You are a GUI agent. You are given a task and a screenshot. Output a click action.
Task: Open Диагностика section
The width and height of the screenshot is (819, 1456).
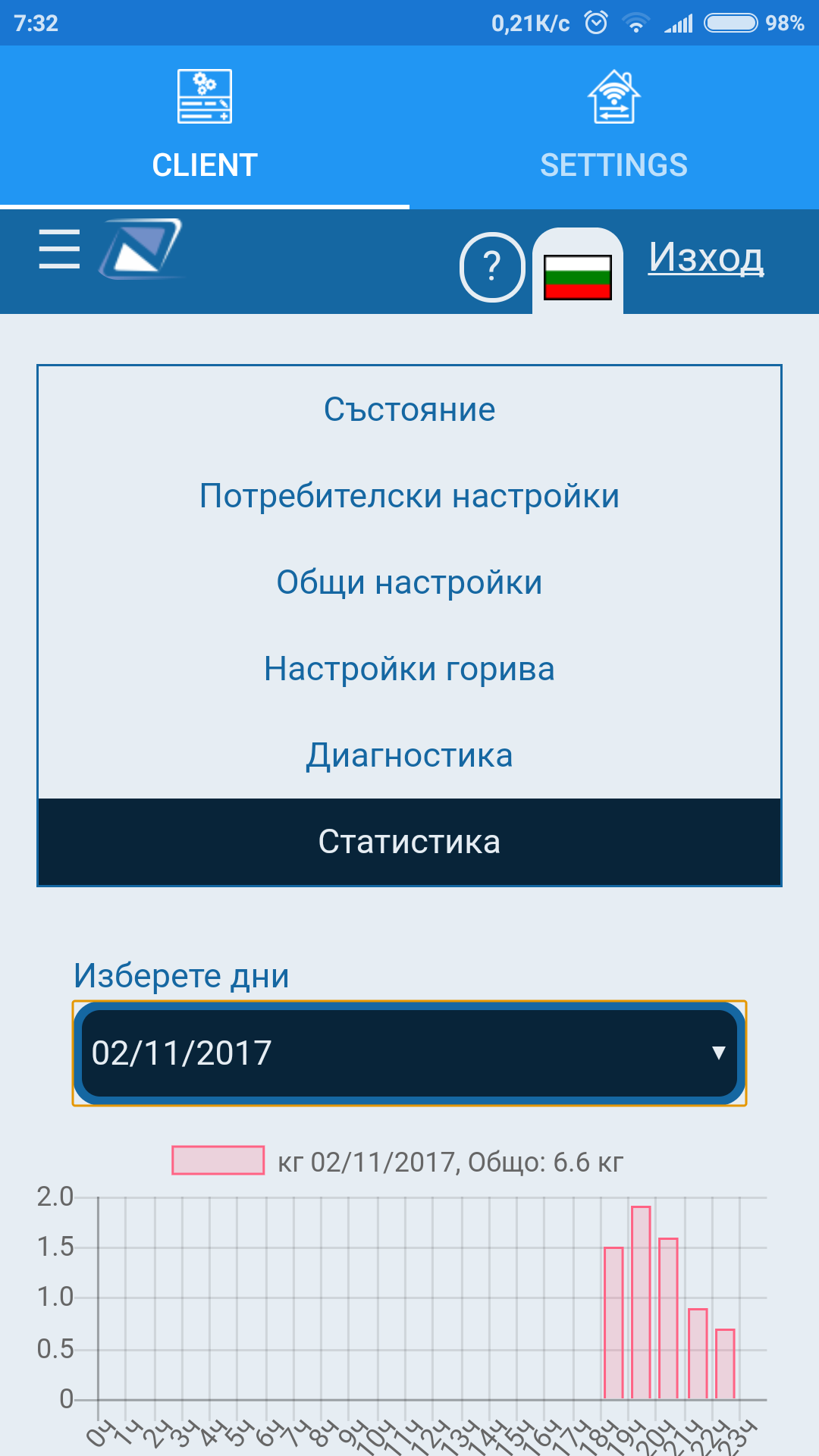pyautogui.click(x=409, y=755)
